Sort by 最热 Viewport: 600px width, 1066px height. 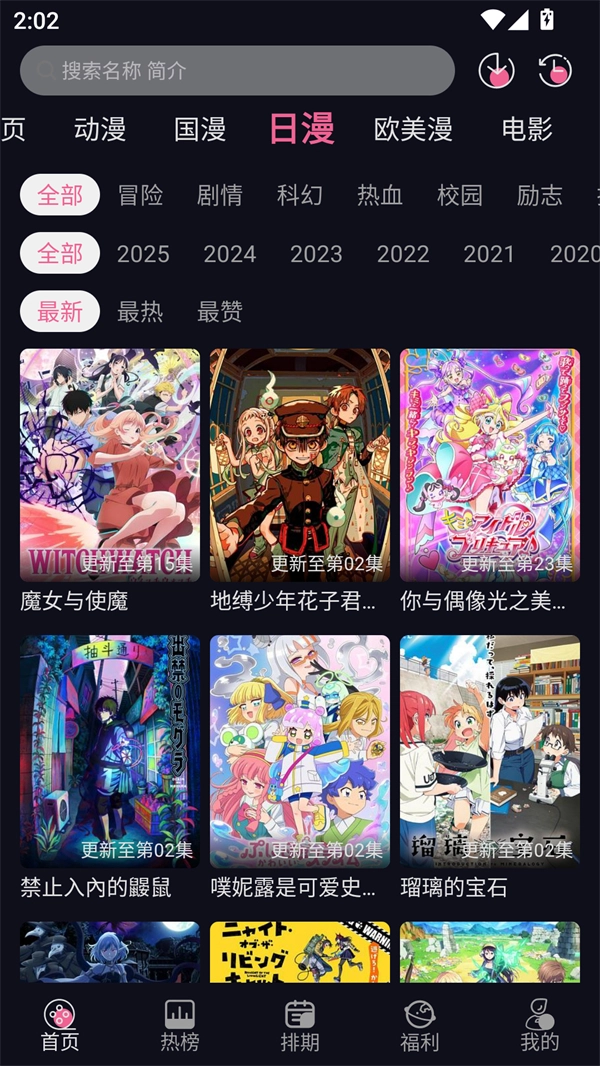[x=140, y=311]
